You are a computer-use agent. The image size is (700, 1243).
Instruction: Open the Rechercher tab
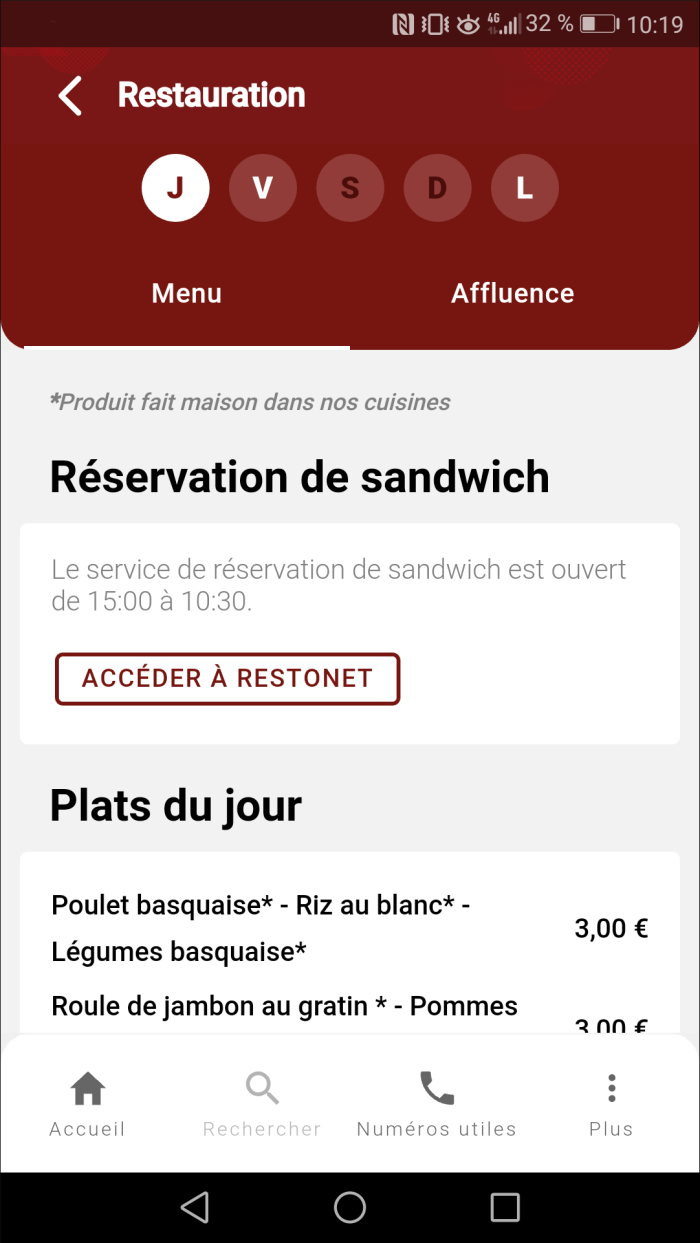[262, 1104]
